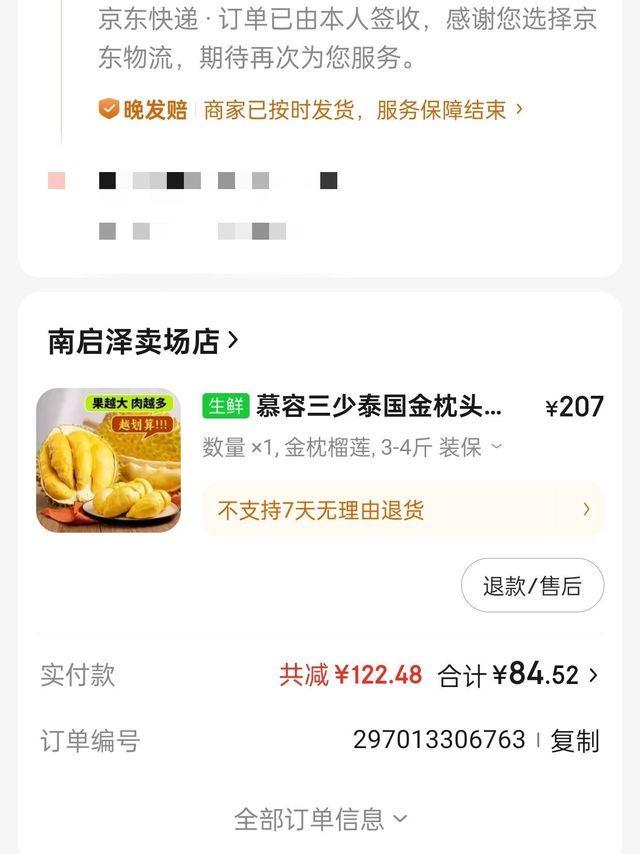Open the 晚发赔 service guarantee details
The width and height of the screenshot is (640, 854).
pos(310,109)
